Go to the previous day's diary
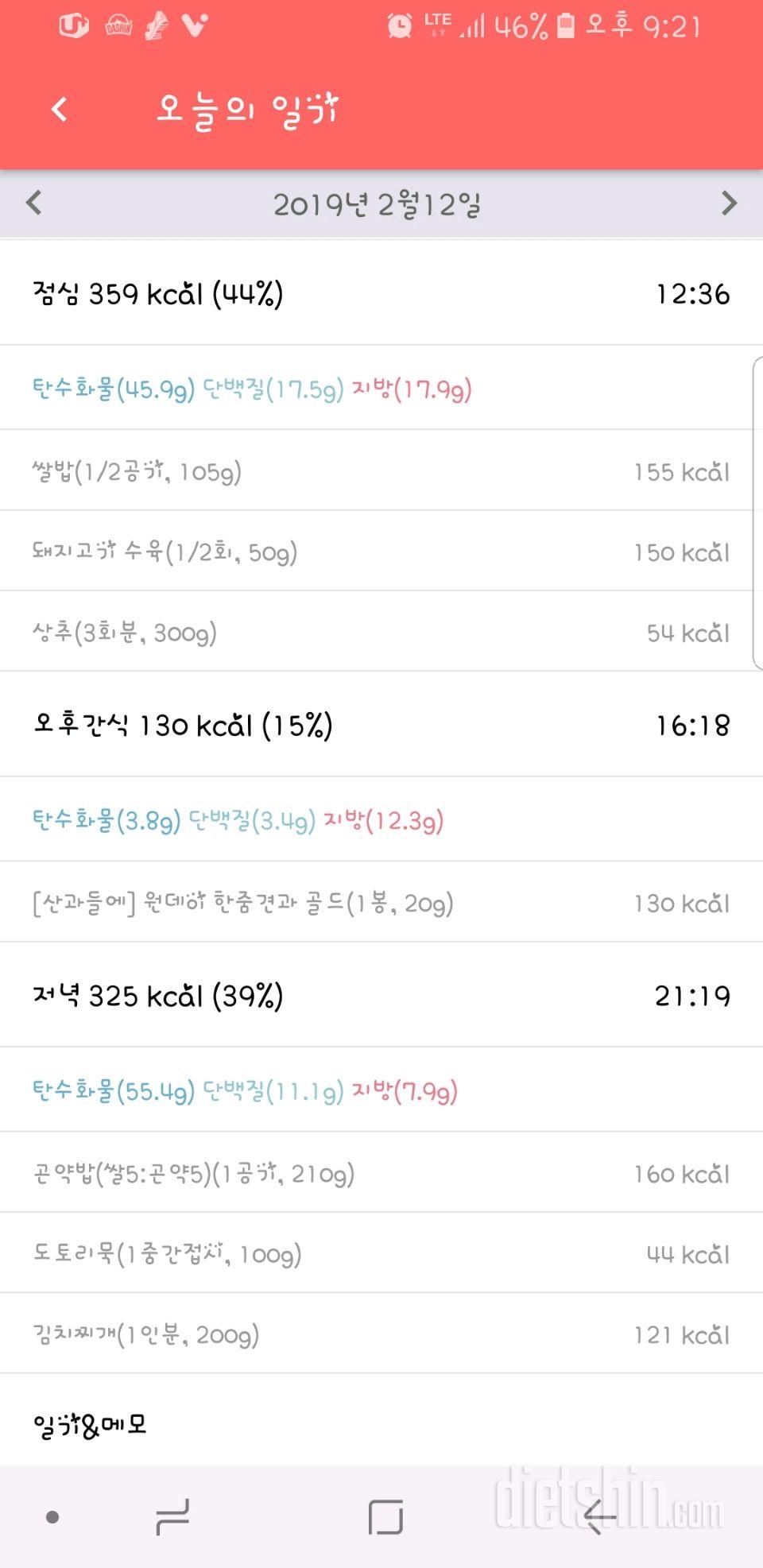763x1568 pixels. [x=33, y=203]
